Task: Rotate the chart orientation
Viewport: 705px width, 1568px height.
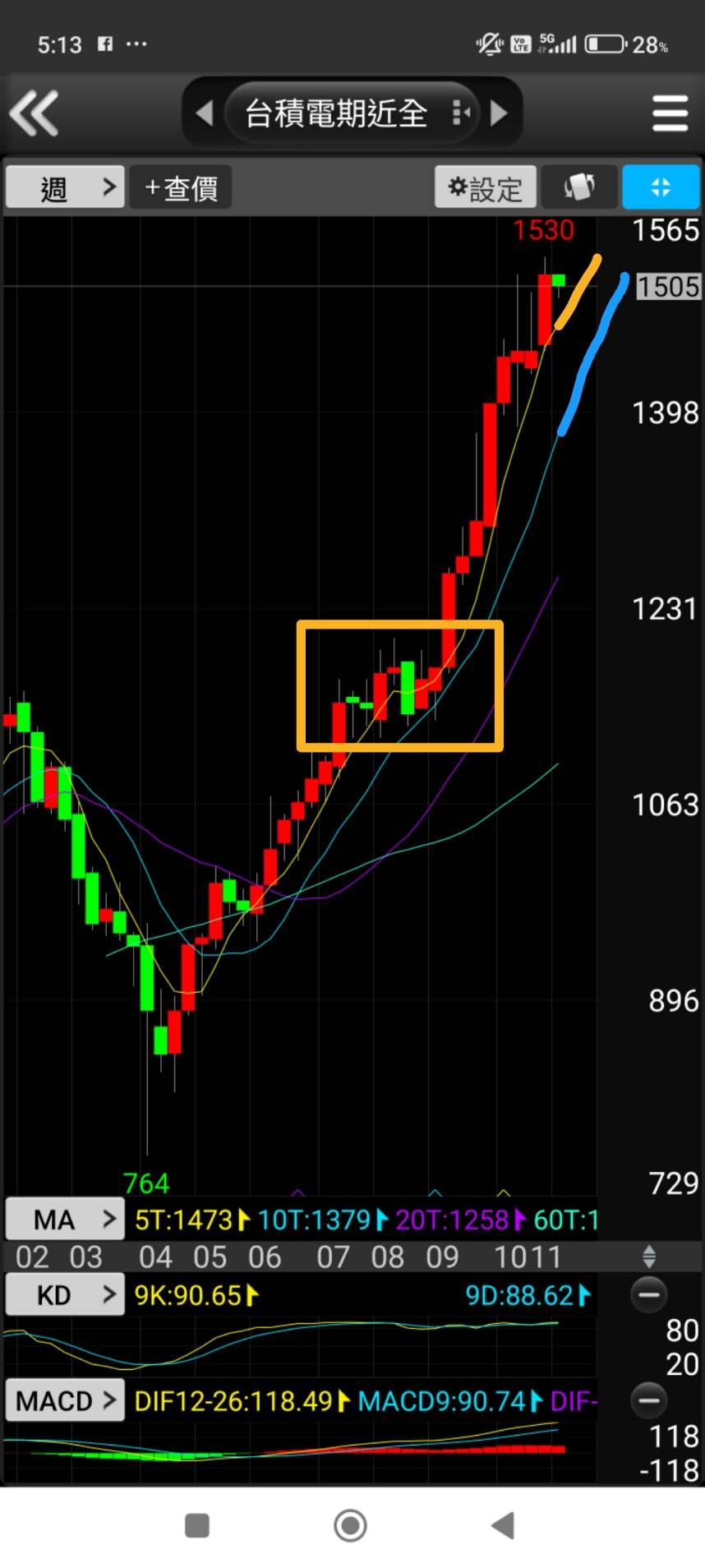Action: tap(579, 187)
